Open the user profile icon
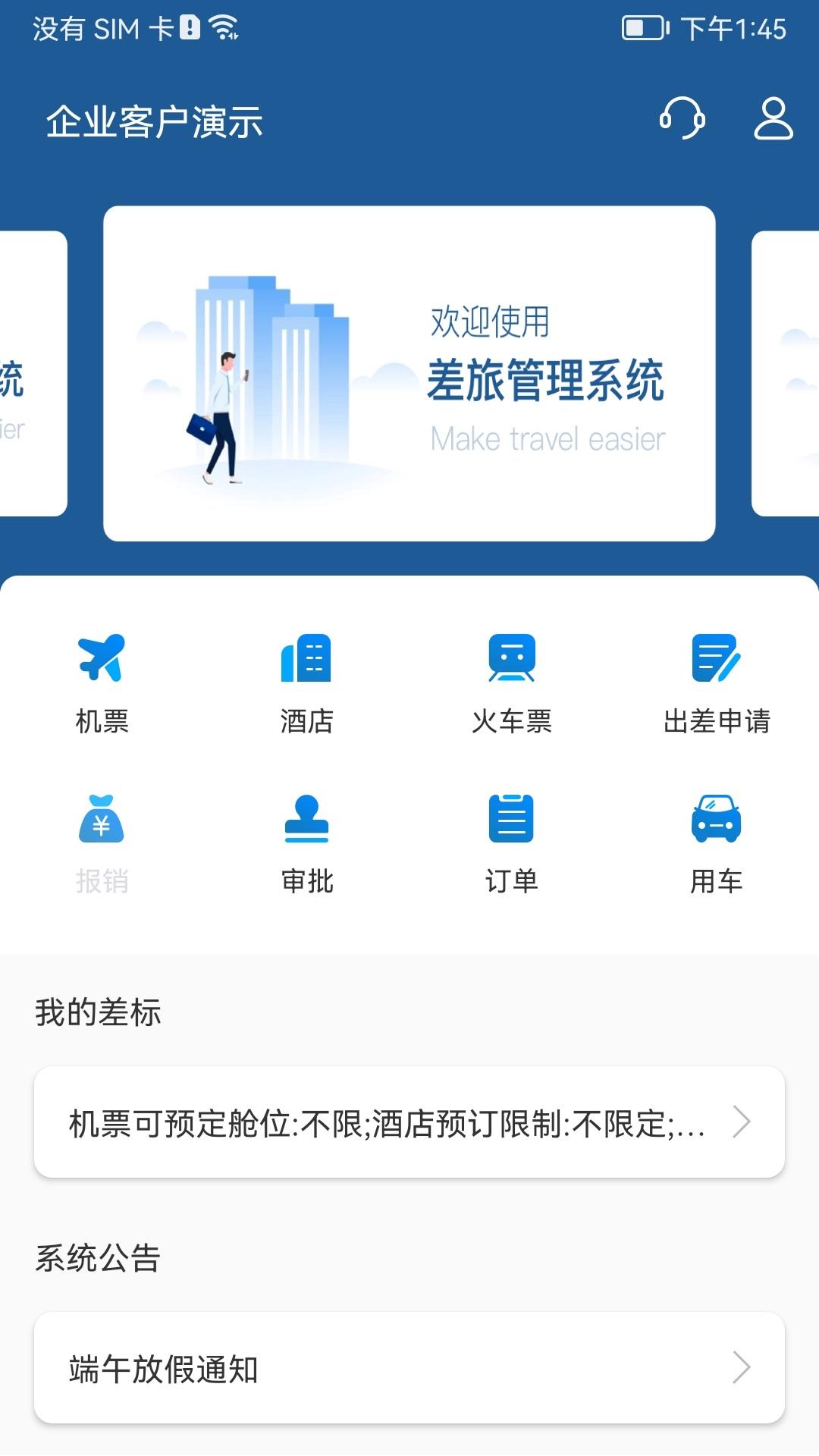819x1456 pixels. coord(773,119)
